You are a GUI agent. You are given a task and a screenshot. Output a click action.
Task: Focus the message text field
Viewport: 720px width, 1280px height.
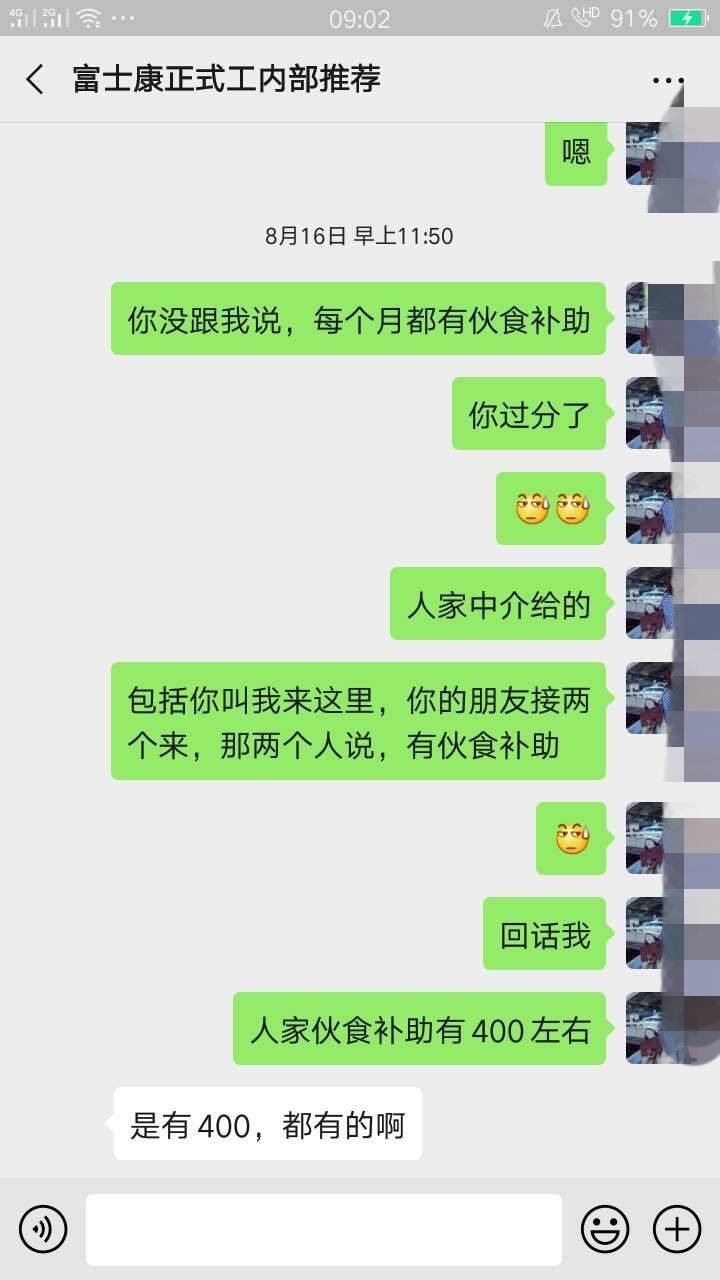pyautogui.click(x=323, y=1229)
